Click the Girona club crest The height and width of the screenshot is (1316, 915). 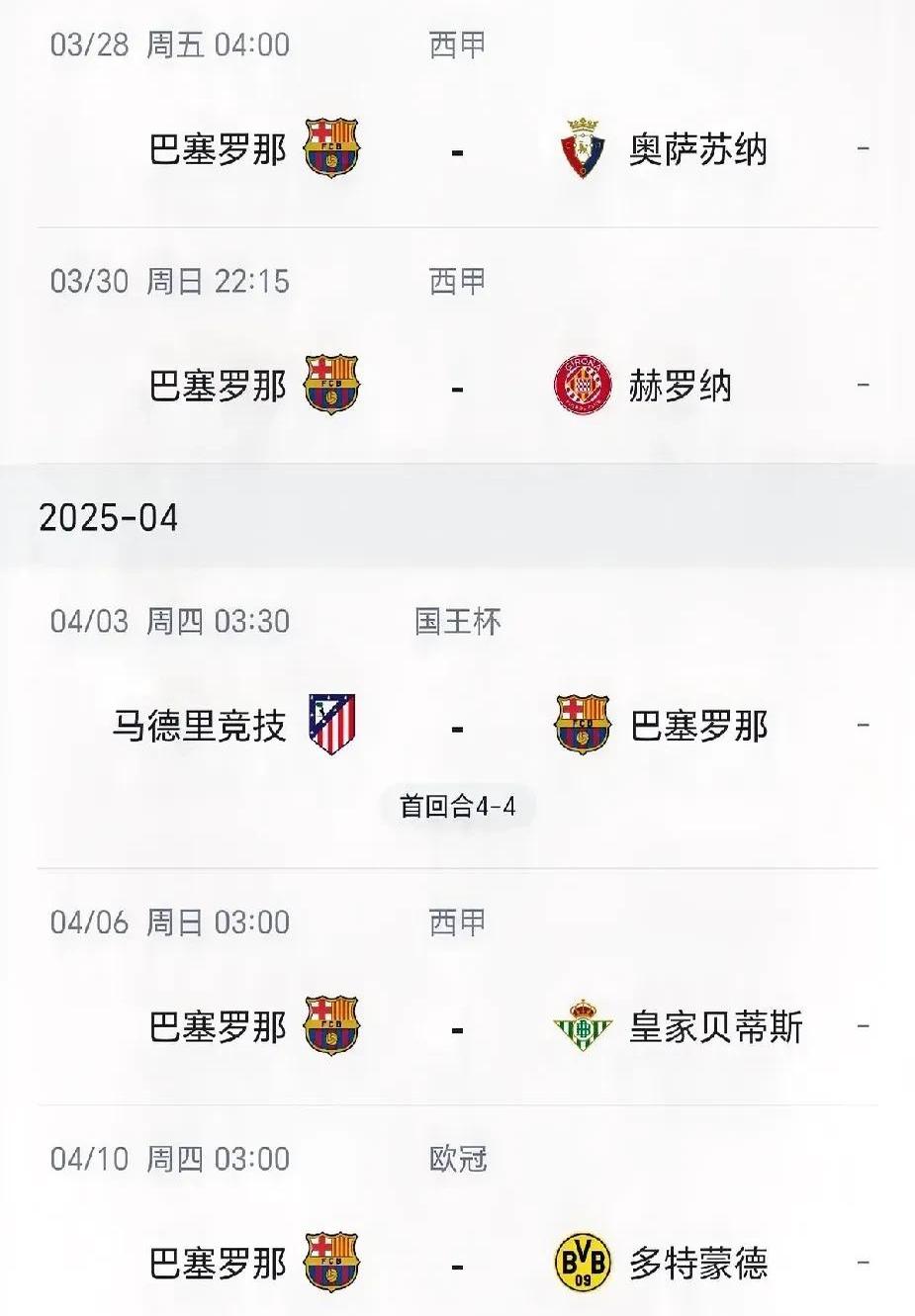[585, 385]
